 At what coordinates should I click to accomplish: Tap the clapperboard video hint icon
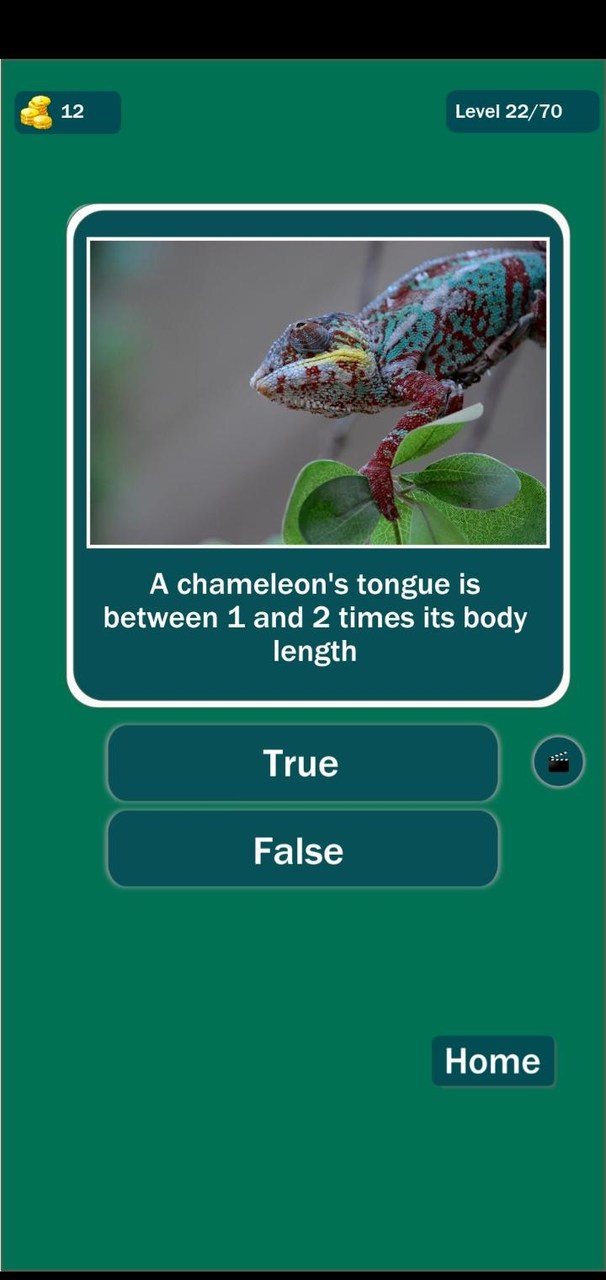tap(558, 762)
